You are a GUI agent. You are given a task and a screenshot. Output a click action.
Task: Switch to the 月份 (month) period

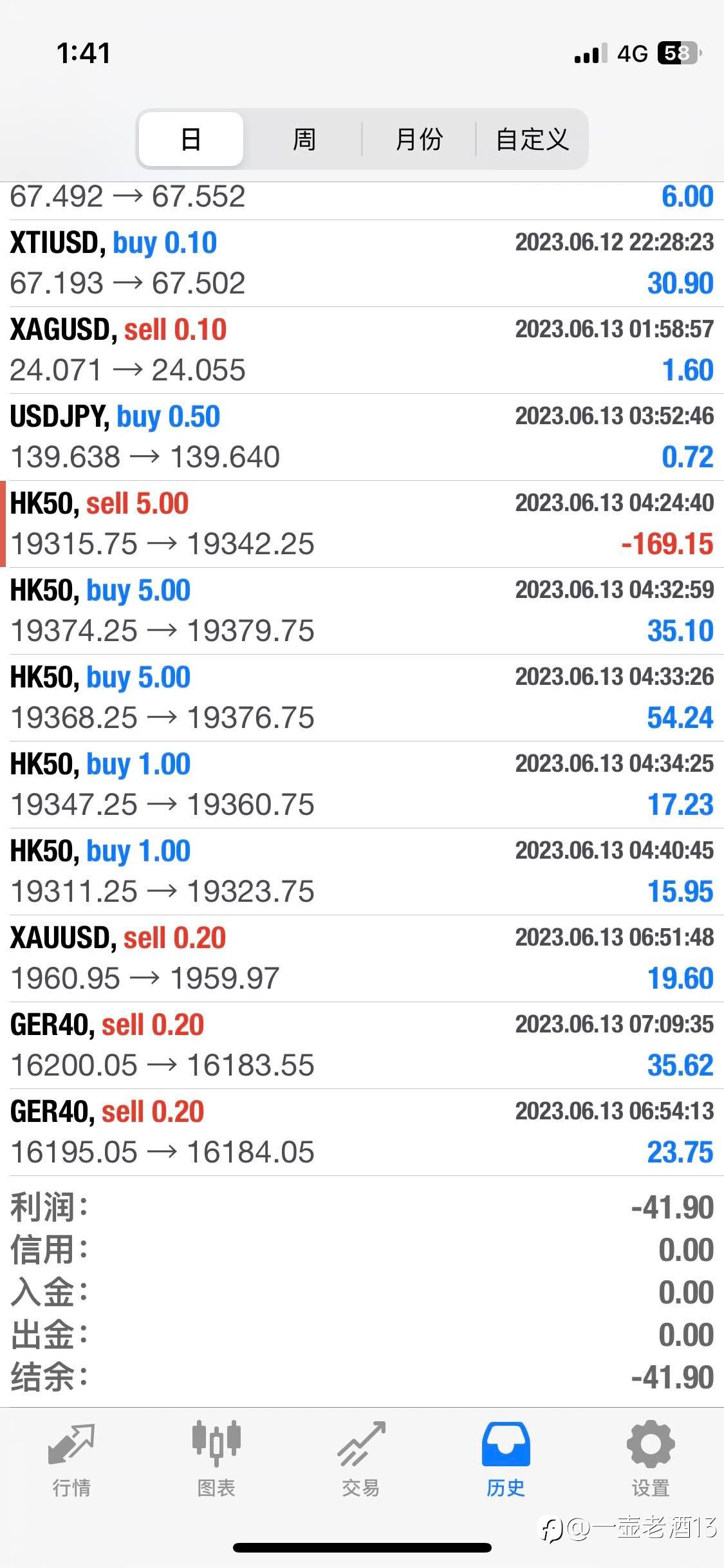point(419,139)
